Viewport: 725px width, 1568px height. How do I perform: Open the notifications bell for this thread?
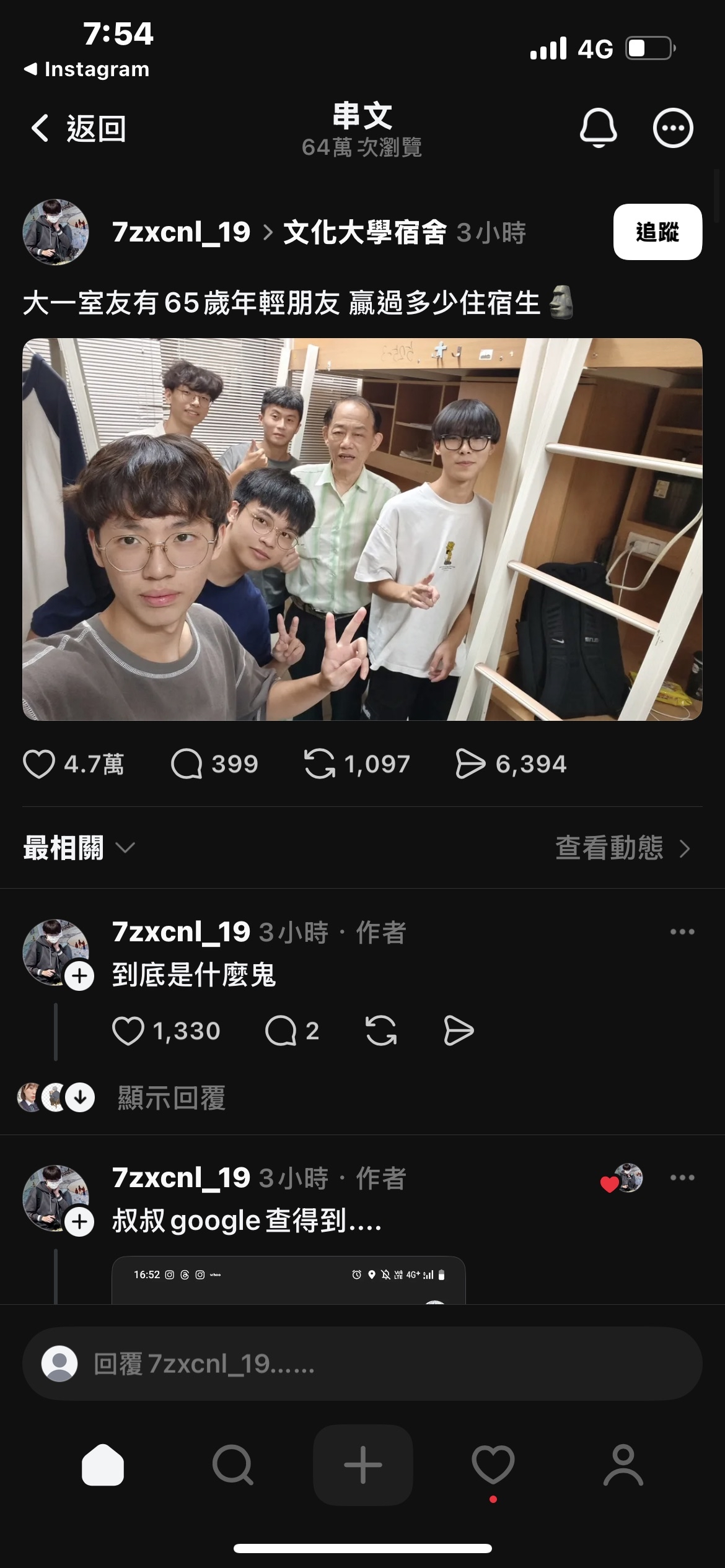598,128
